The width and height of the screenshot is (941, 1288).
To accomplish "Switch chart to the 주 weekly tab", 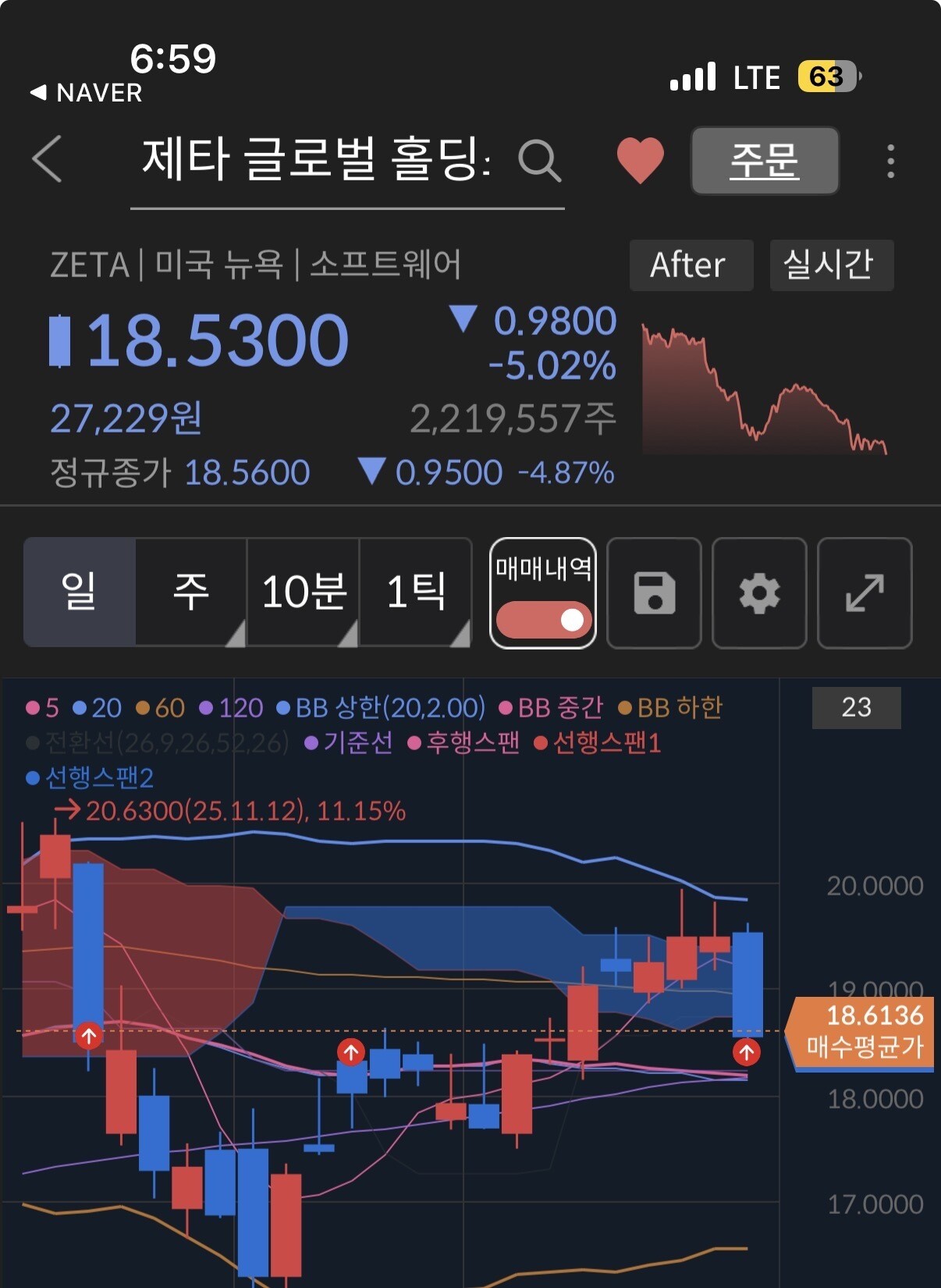I will click(191, 592).
